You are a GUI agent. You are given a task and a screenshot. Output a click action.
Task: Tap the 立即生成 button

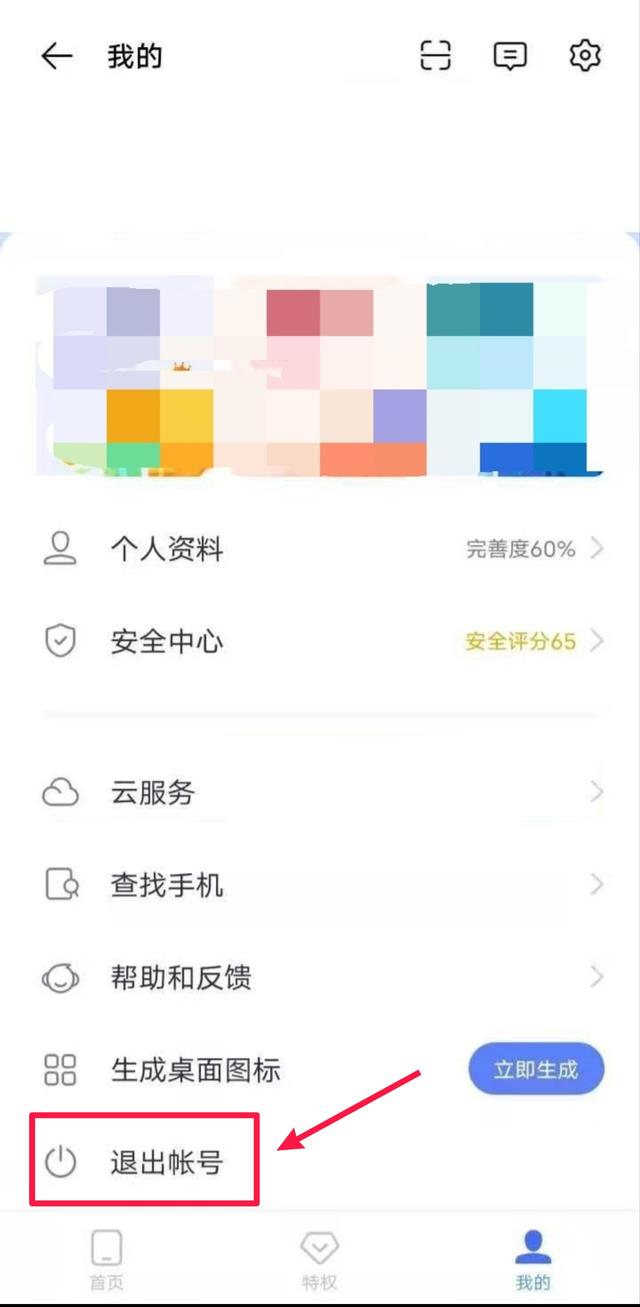click(x=536, y=1069)
